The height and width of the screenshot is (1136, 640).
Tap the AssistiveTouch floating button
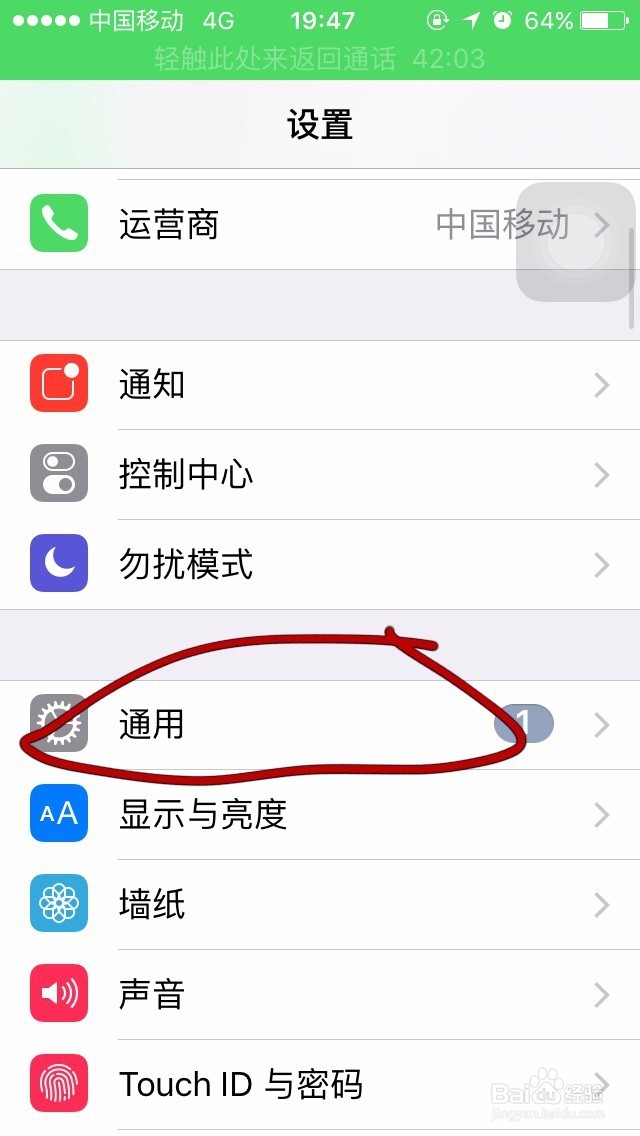point(577,241)
